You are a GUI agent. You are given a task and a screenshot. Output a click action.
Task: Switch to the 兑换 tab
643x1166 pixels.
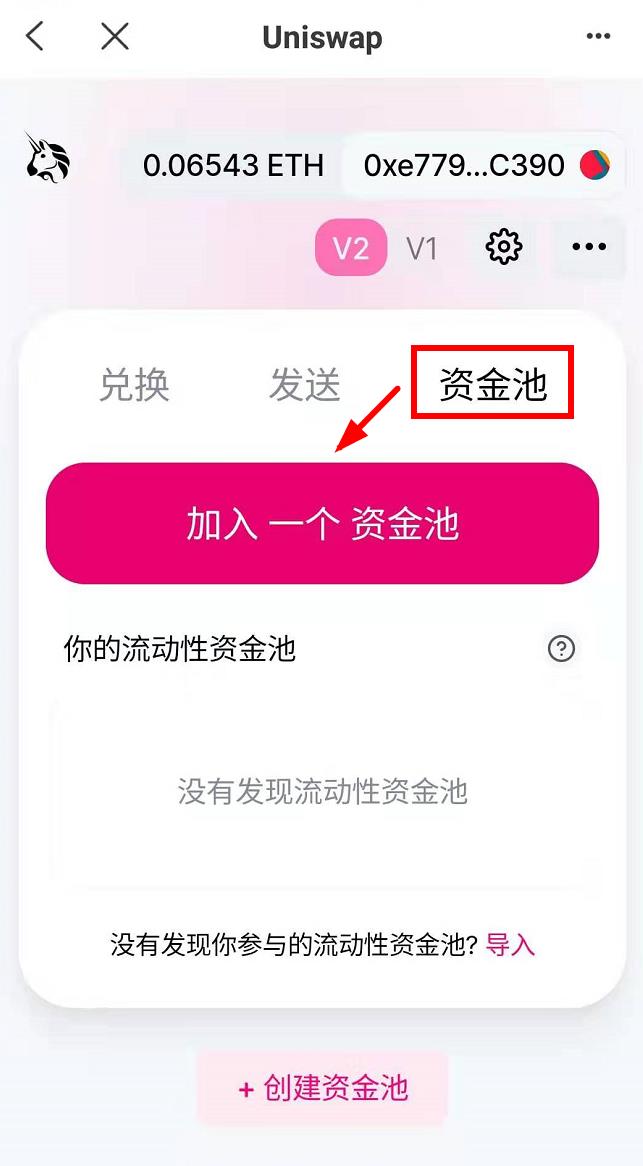134,385
